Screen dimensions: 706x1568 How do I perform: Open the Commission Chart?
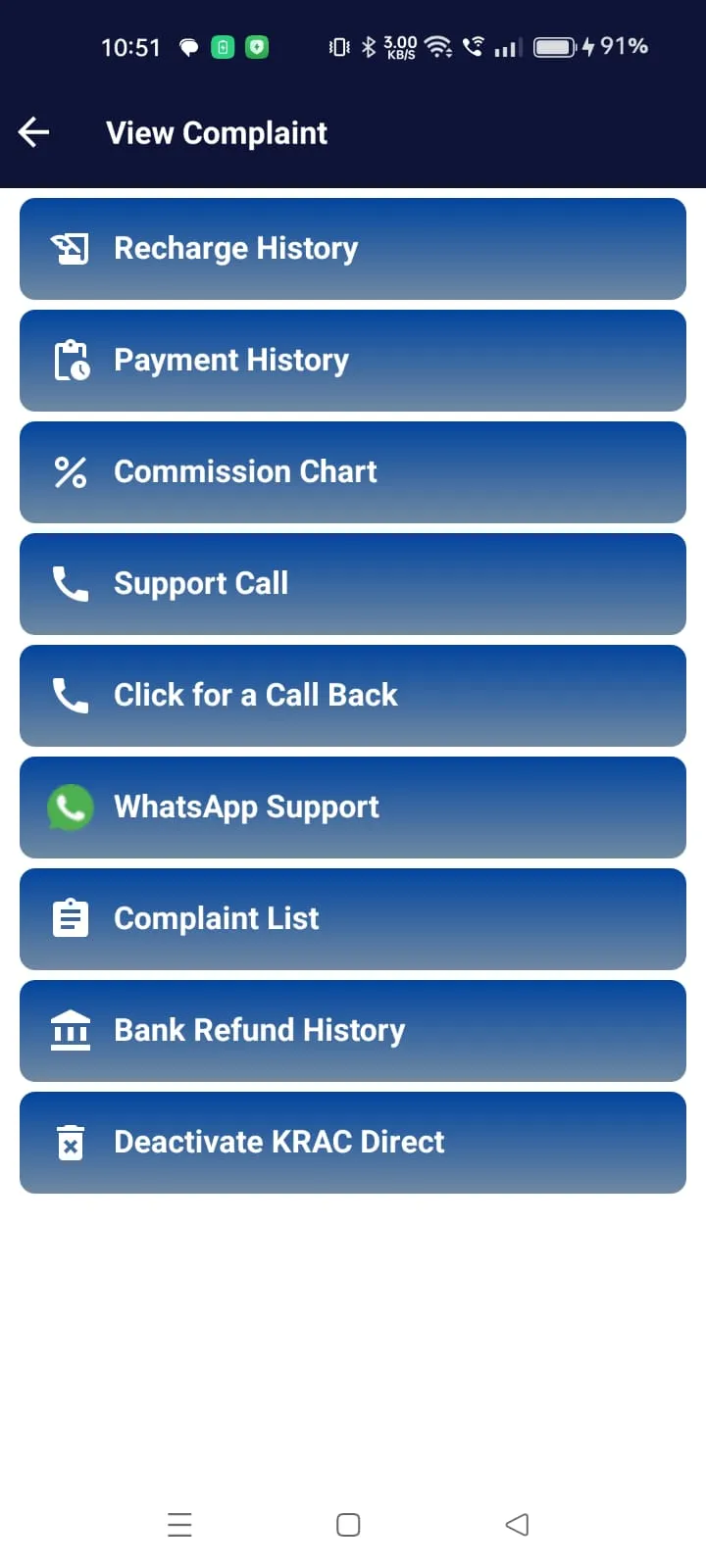coord(353,471)
